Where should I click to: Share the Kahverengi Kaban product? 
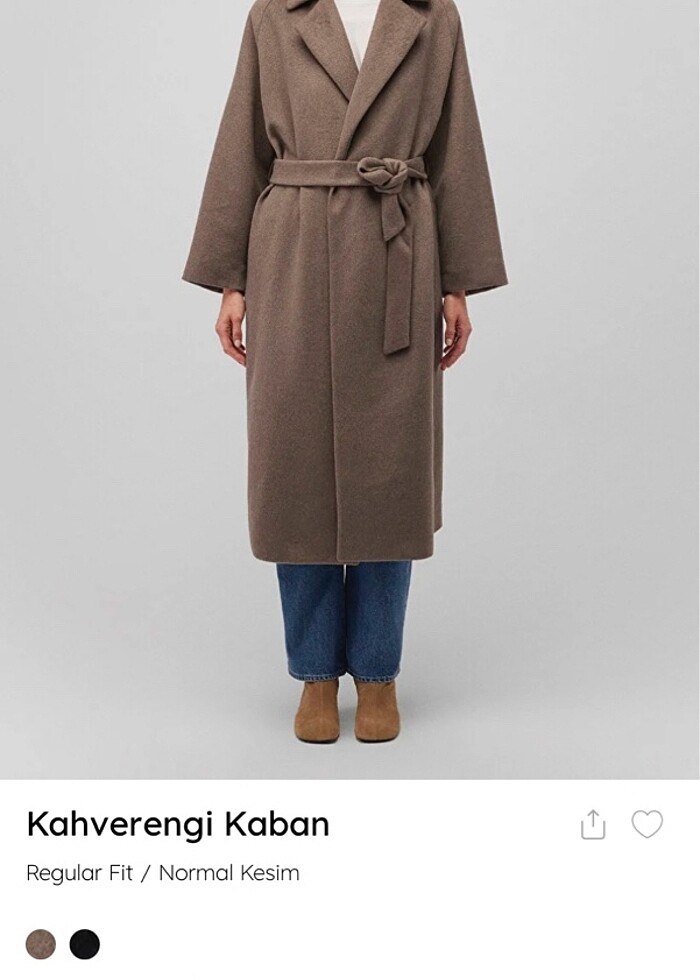593,824
